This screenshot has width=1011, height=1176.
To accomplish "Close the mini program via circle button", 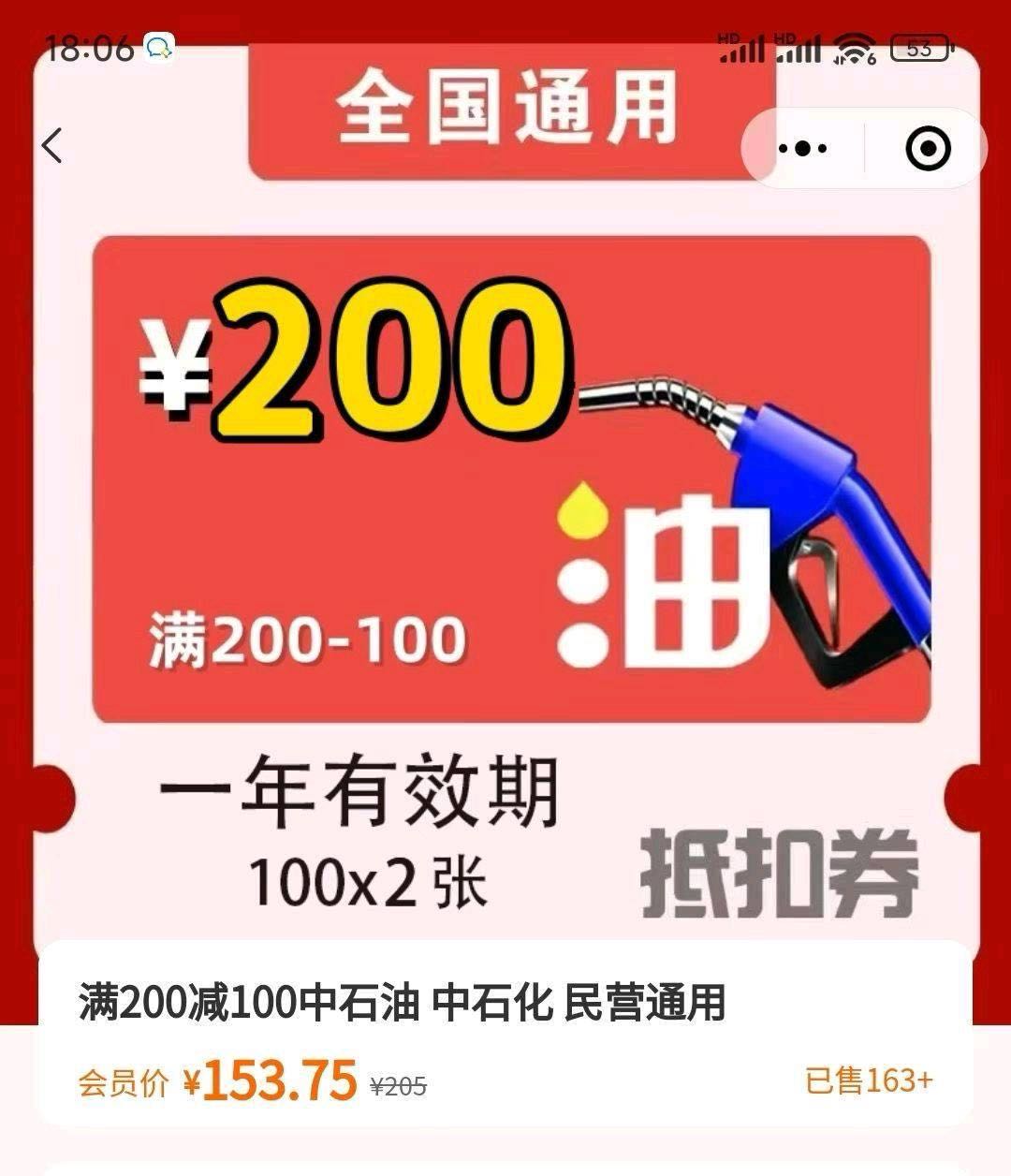I will (928, 148).
